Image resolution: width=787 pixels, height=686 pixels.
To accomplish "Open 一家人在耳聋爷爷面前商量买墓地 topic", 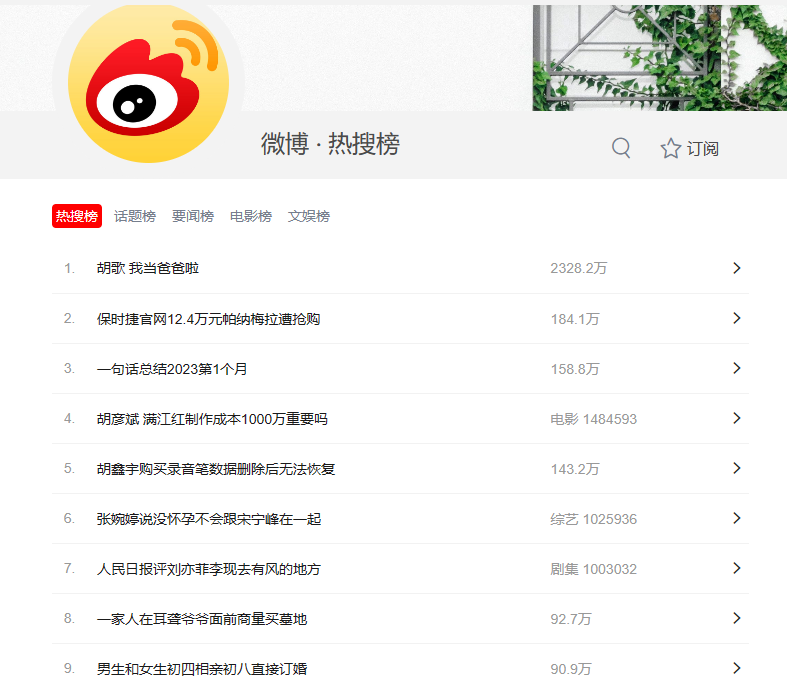I will click(202, 618).
